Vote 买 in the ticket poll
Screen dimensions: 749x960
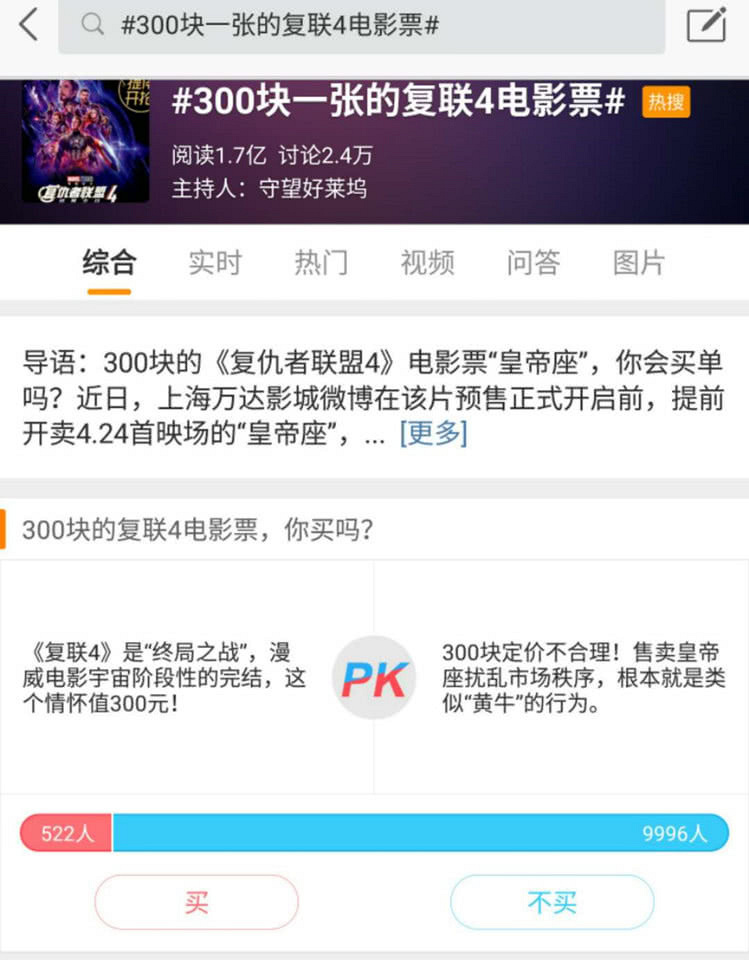click(195, 902)
